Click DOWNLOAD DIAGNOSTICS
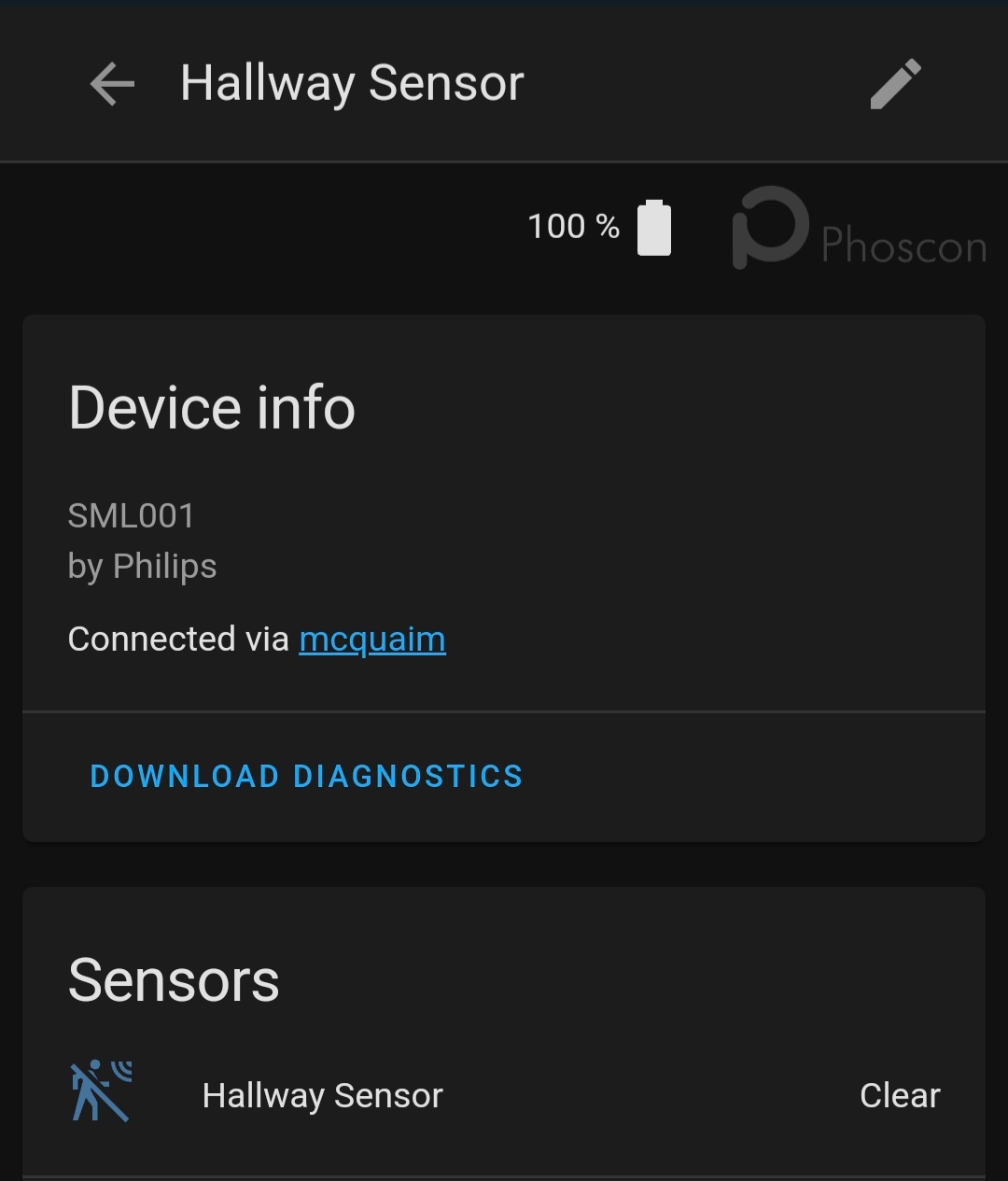This screenshot has height=1181, width=1008. [306, 776]
